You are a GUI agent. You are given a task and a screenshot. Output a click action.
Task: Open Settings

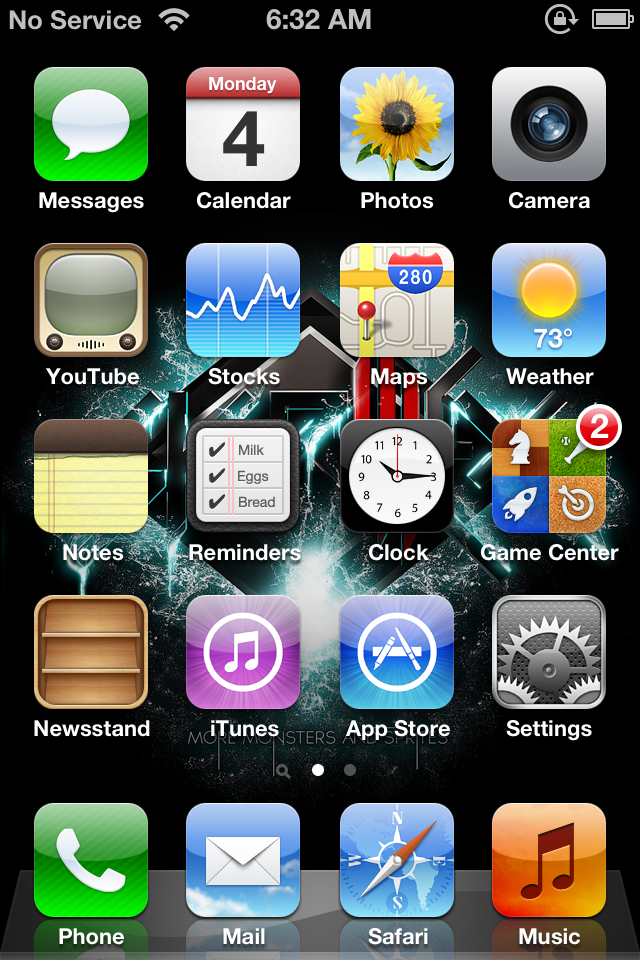click(549, 652)
